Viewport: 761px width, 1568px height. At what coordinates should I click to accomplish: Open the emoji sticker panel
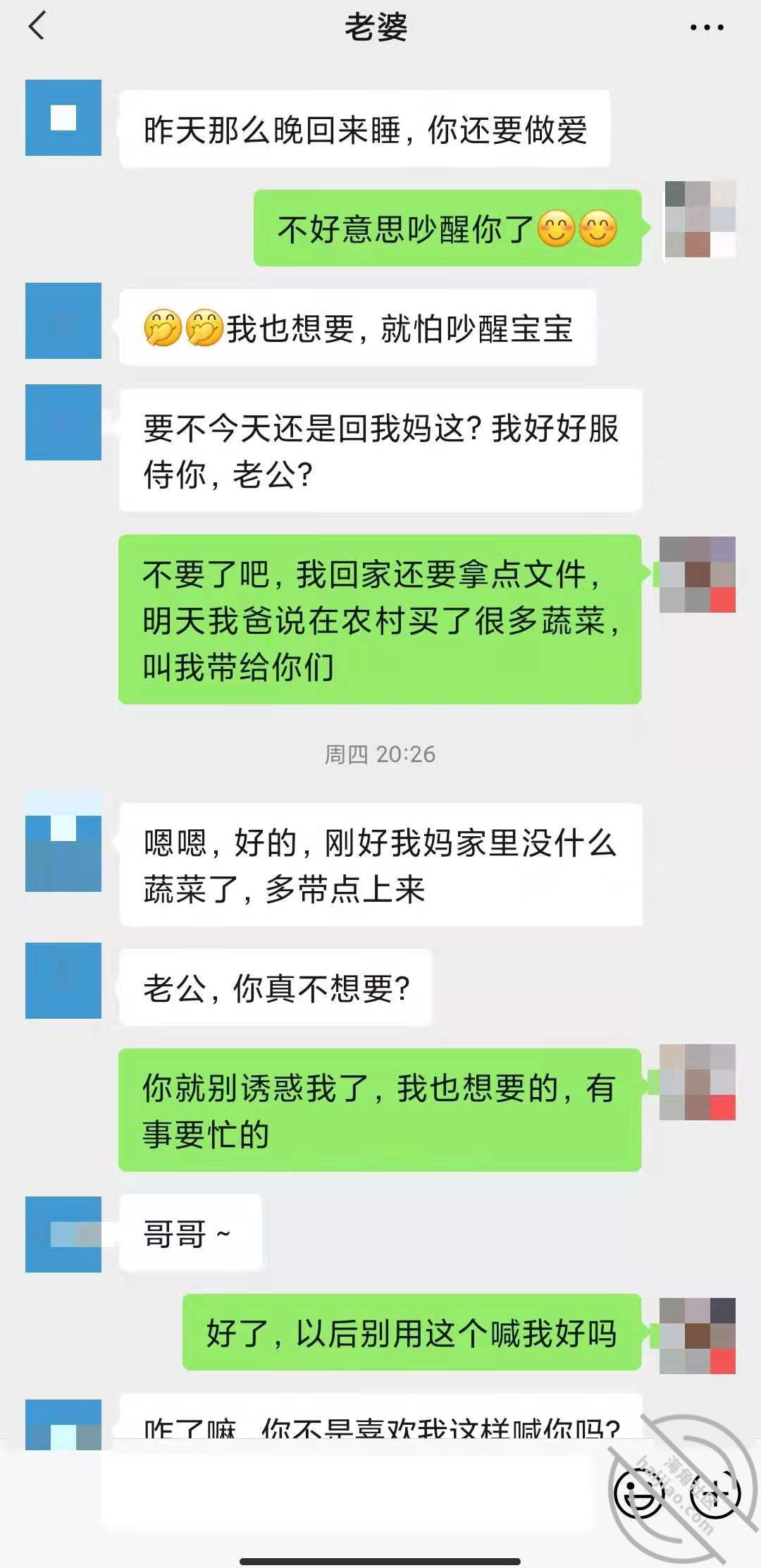point(638,1492)
